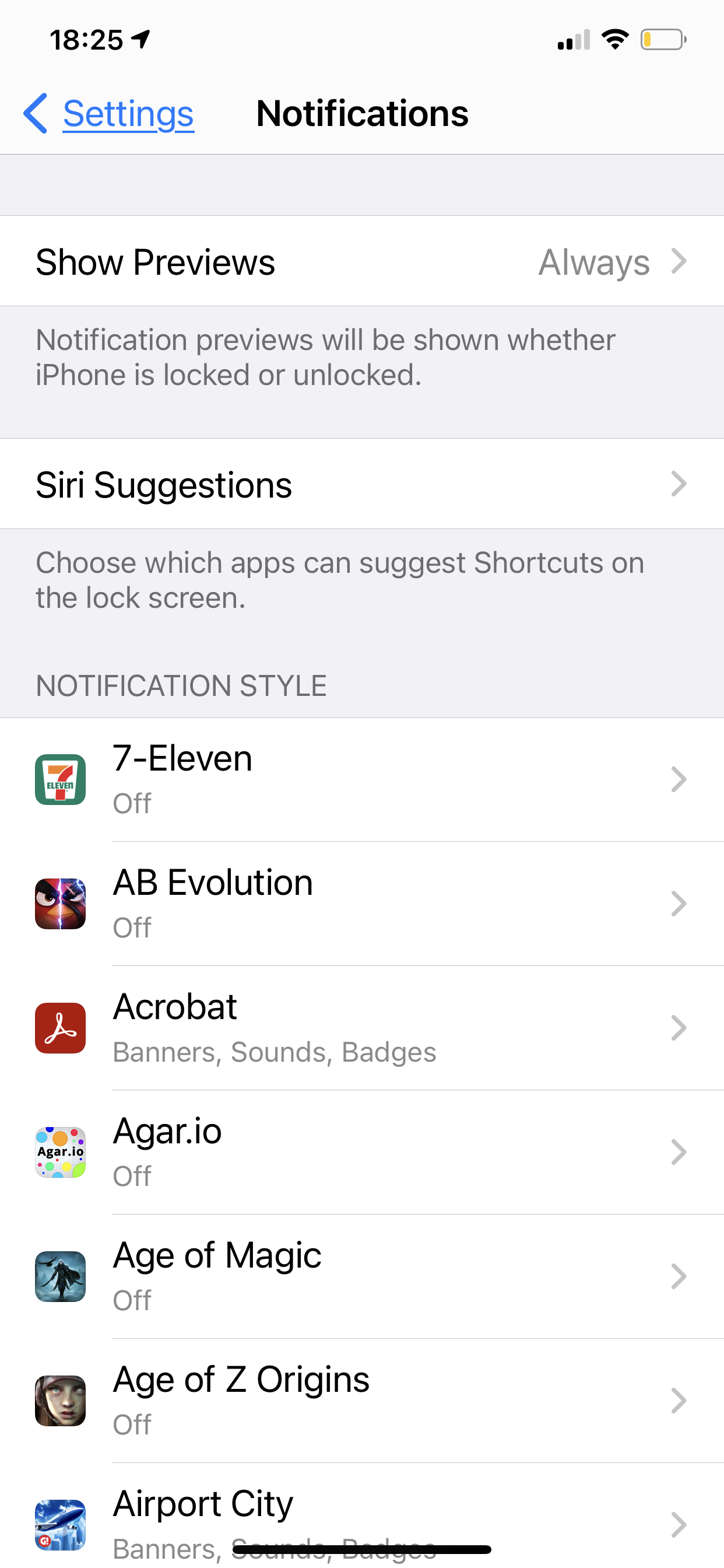The image size is (724, 1568).
Task: Open Acrobat notification settings
Action: (x=361, y=1028)
